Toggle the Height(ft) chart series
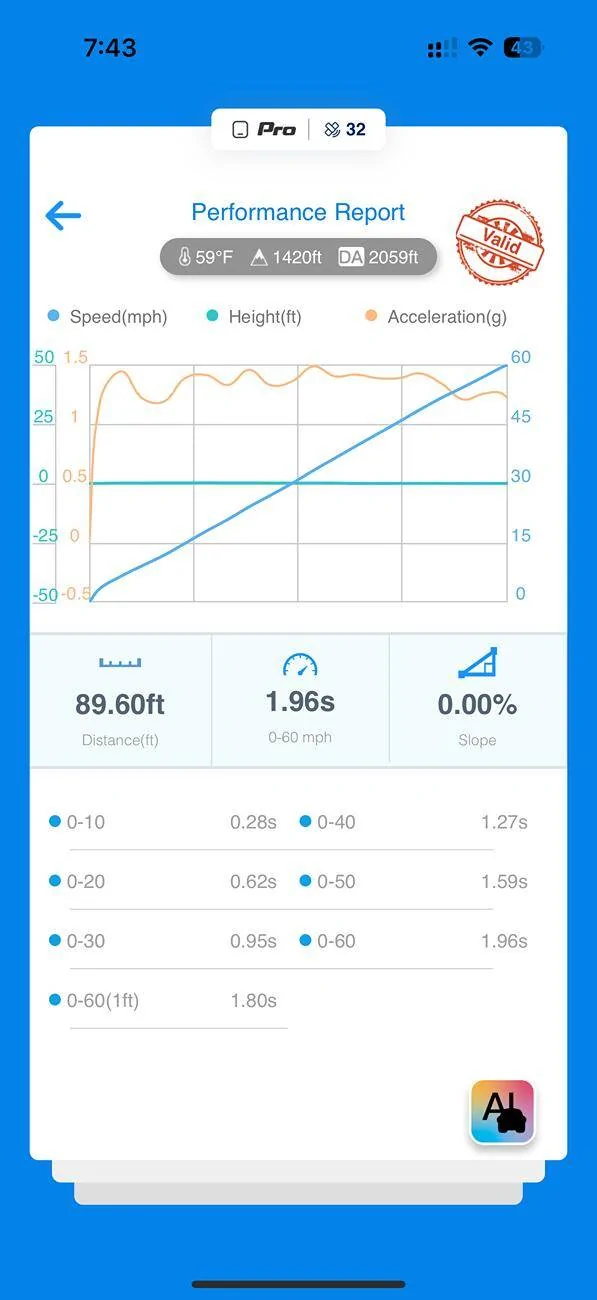 tap(253, 317)
